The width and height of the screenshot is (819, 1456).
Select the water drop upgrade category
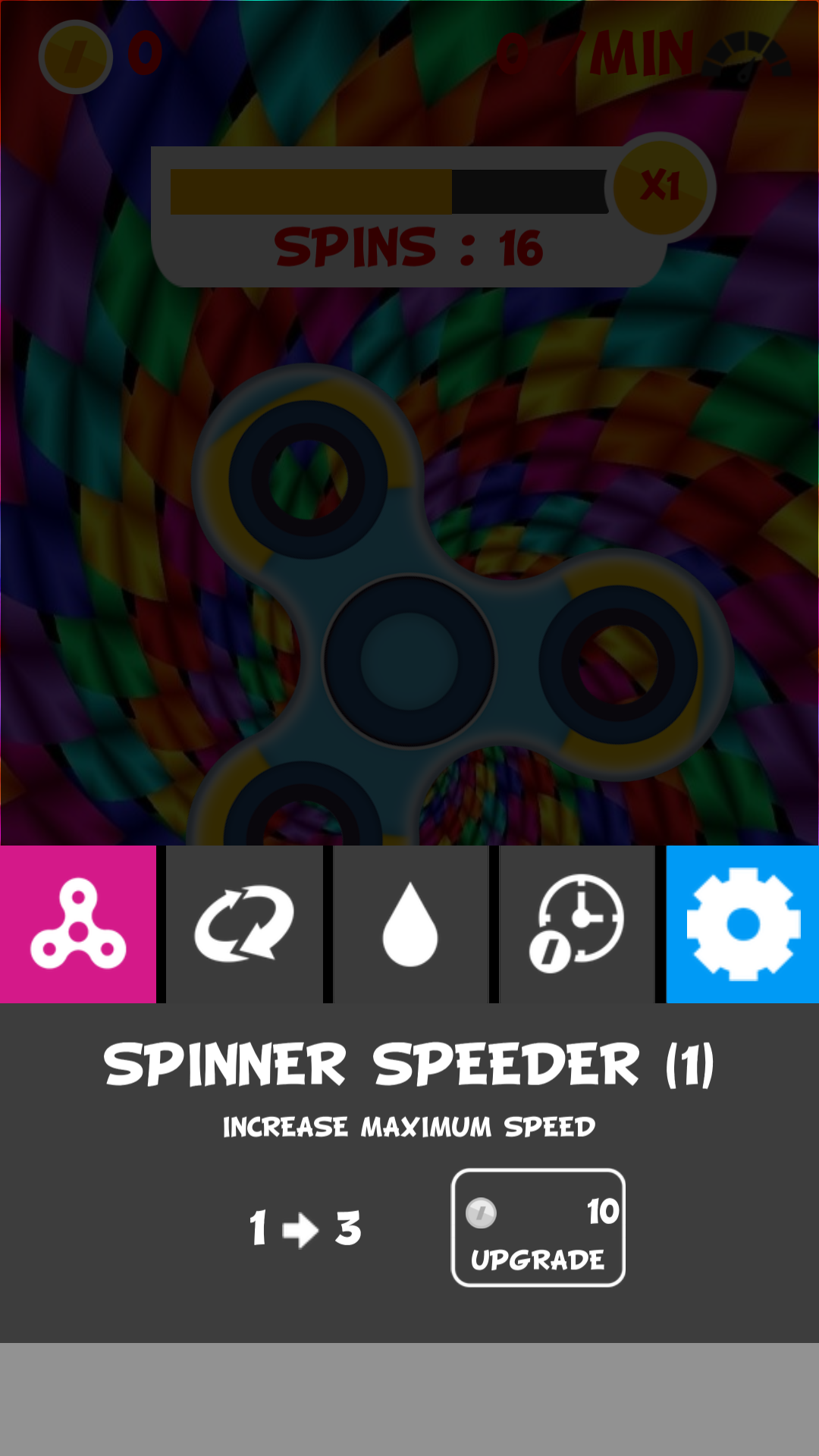(409, 924)
